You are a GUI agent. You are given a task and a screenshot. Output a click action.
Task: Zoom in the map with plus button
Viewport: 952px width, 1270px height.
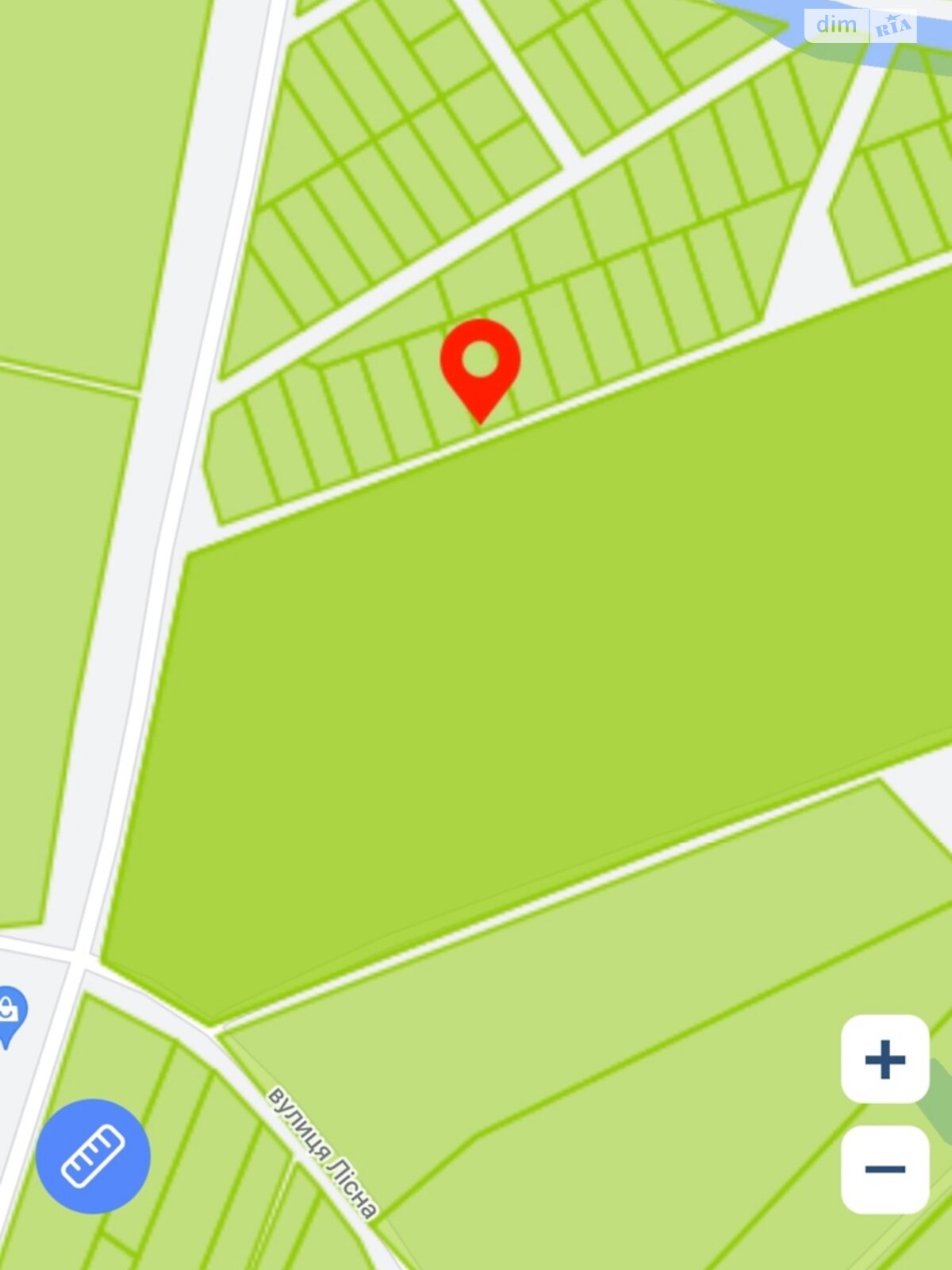pyautogui.click(x=885, y=1059)
